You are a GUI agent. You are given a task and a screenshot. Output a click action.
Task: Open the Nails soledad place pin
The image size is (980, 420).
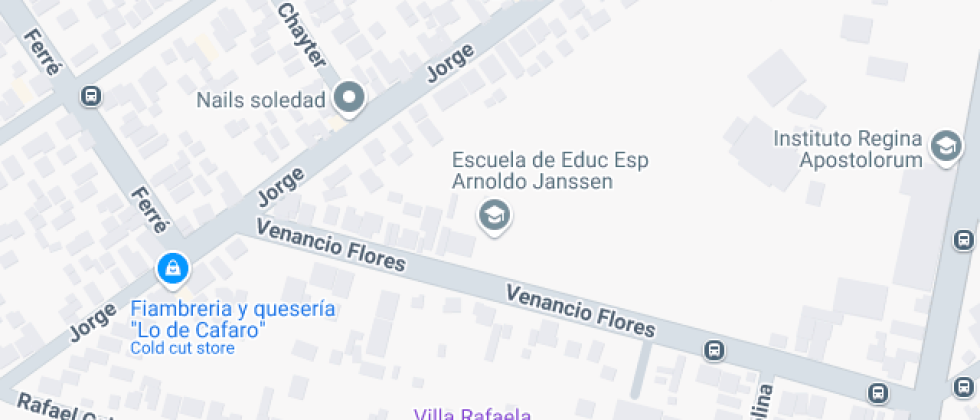click(x=349, y=98)
